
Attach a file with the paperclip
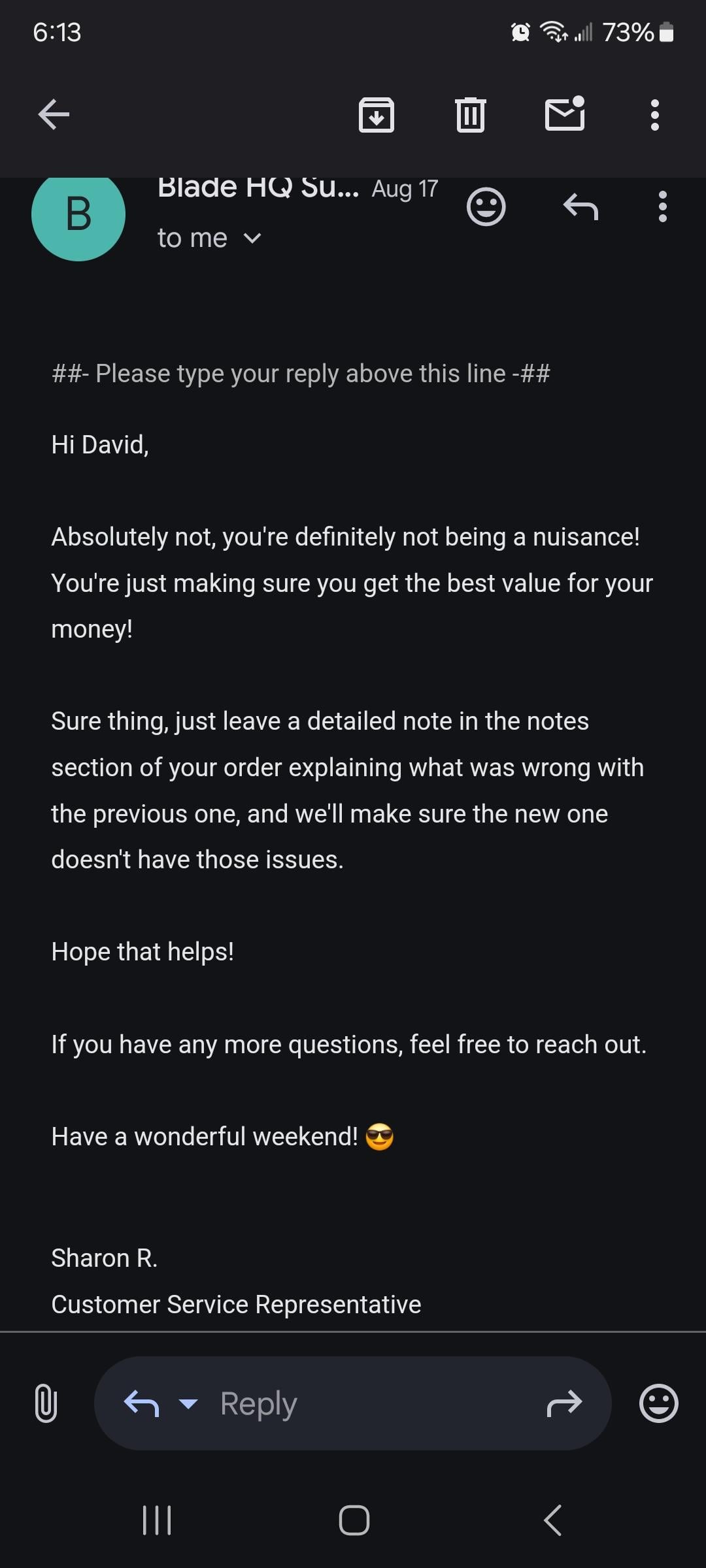pos(46,1403)
